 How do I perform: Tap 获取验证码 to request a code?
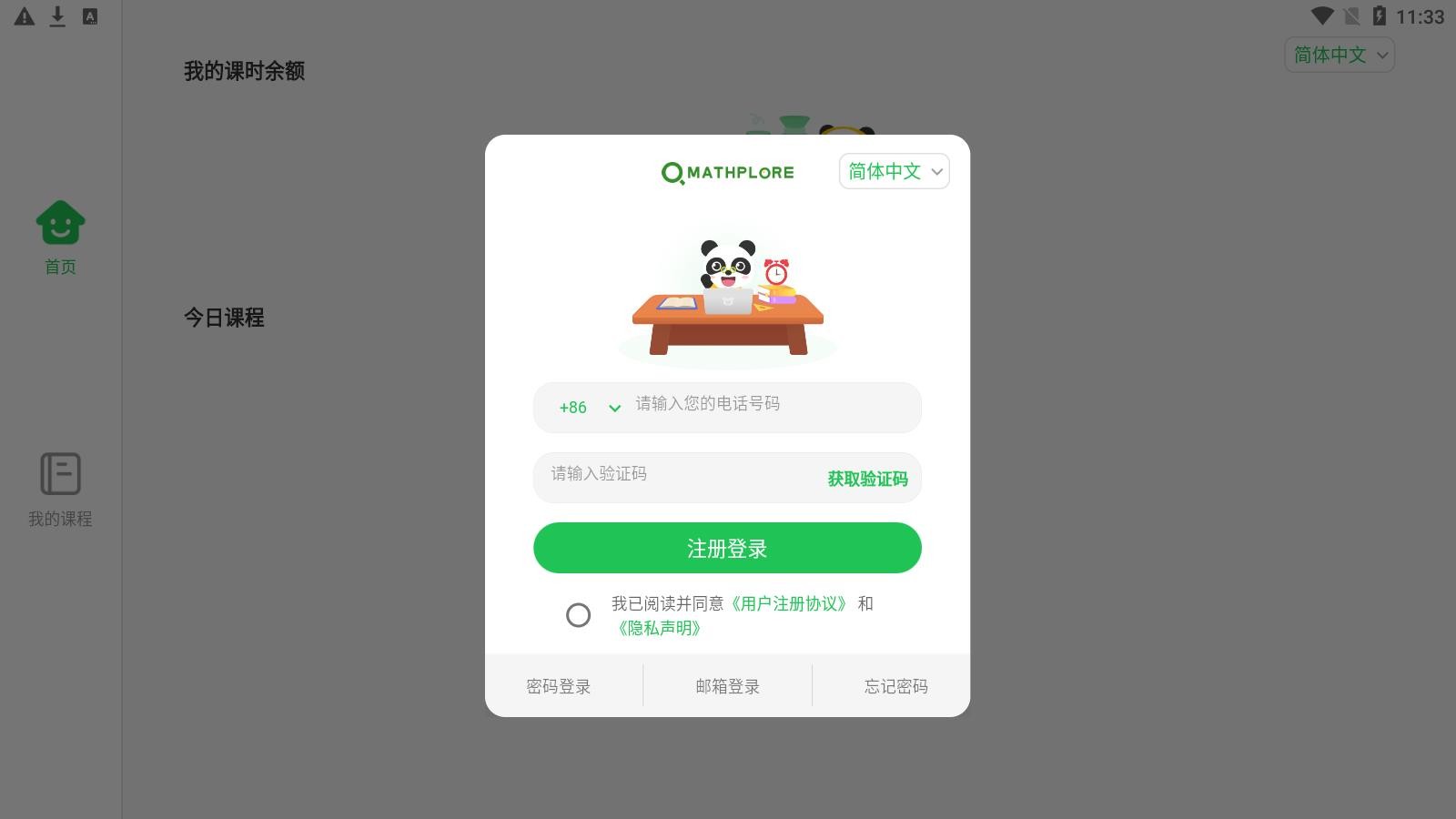point(867,479)
